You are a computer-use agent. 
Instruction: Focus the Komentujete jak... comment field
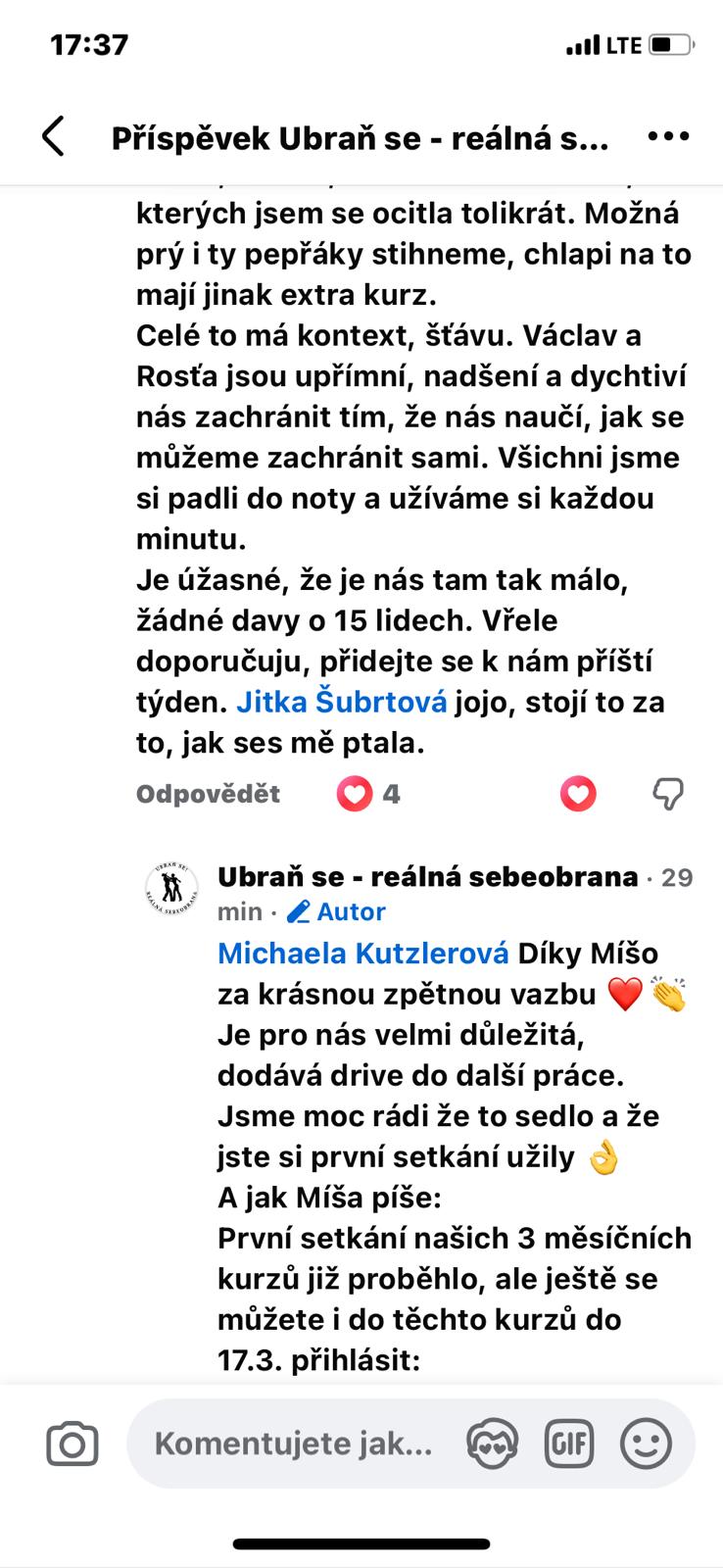[293, 1444]
